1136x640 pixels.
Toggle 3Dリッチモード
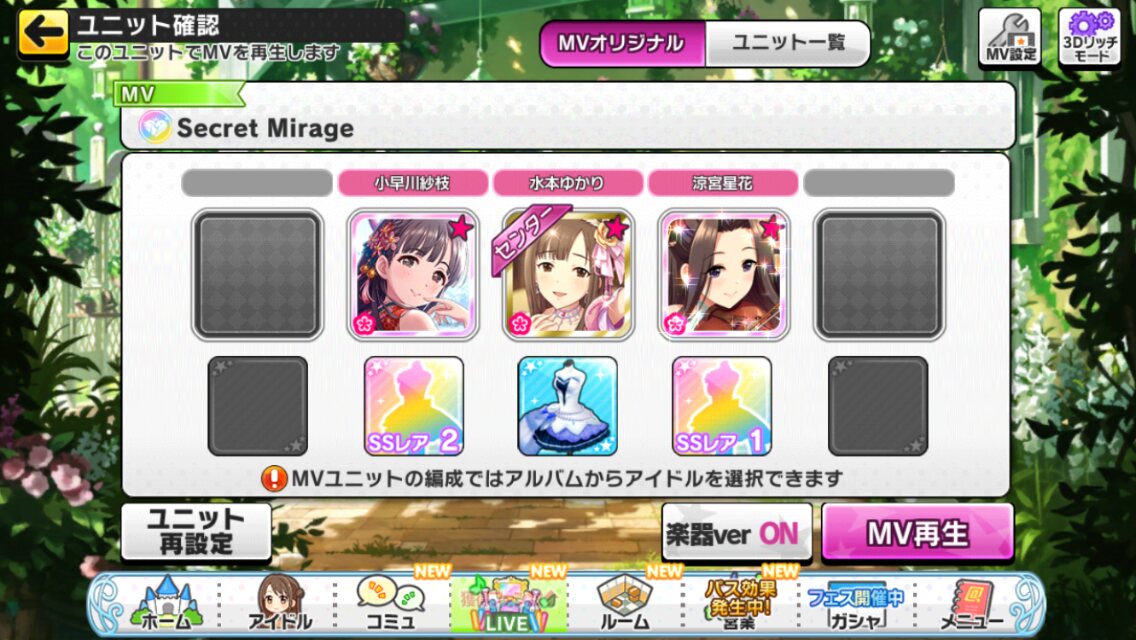(x=1090, y=38)
